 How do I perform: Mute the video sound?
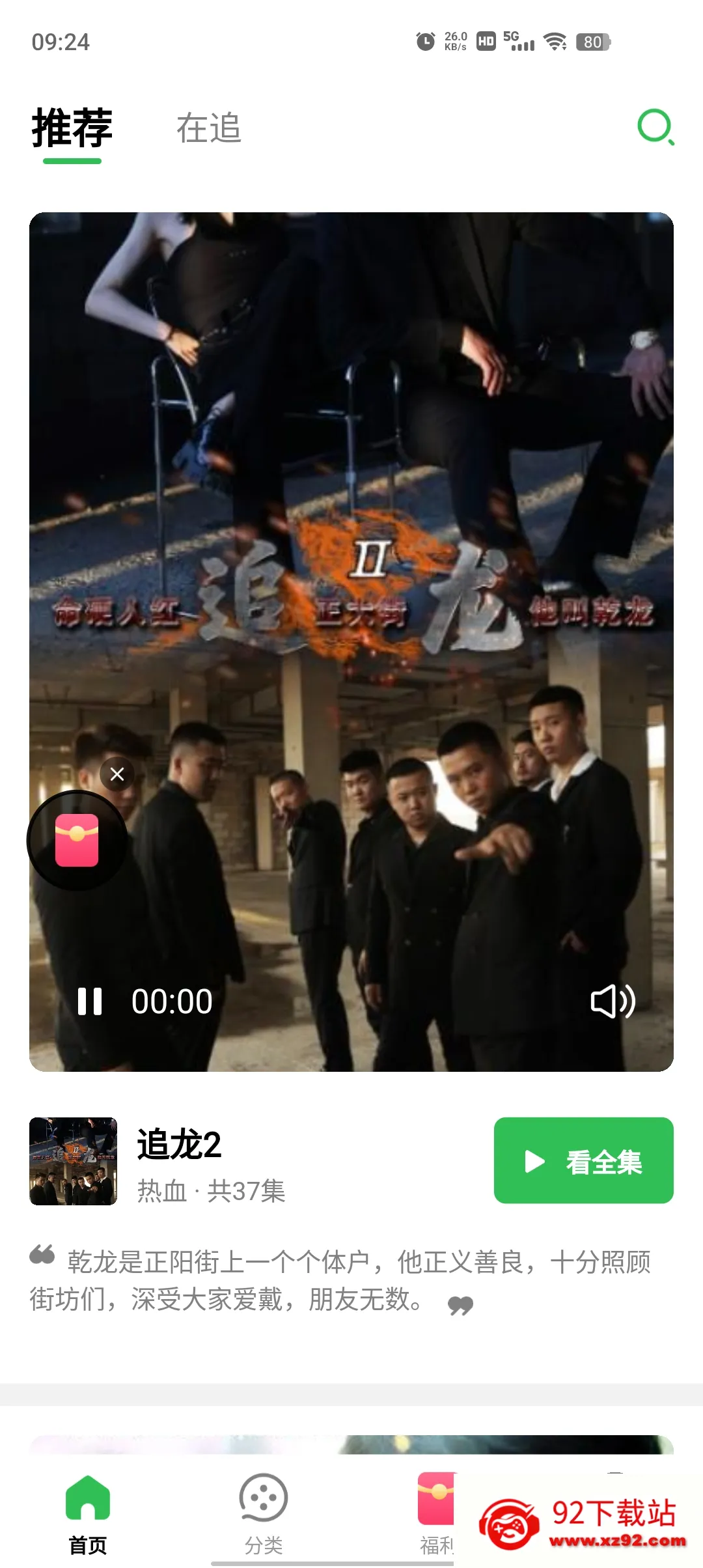612,1001
